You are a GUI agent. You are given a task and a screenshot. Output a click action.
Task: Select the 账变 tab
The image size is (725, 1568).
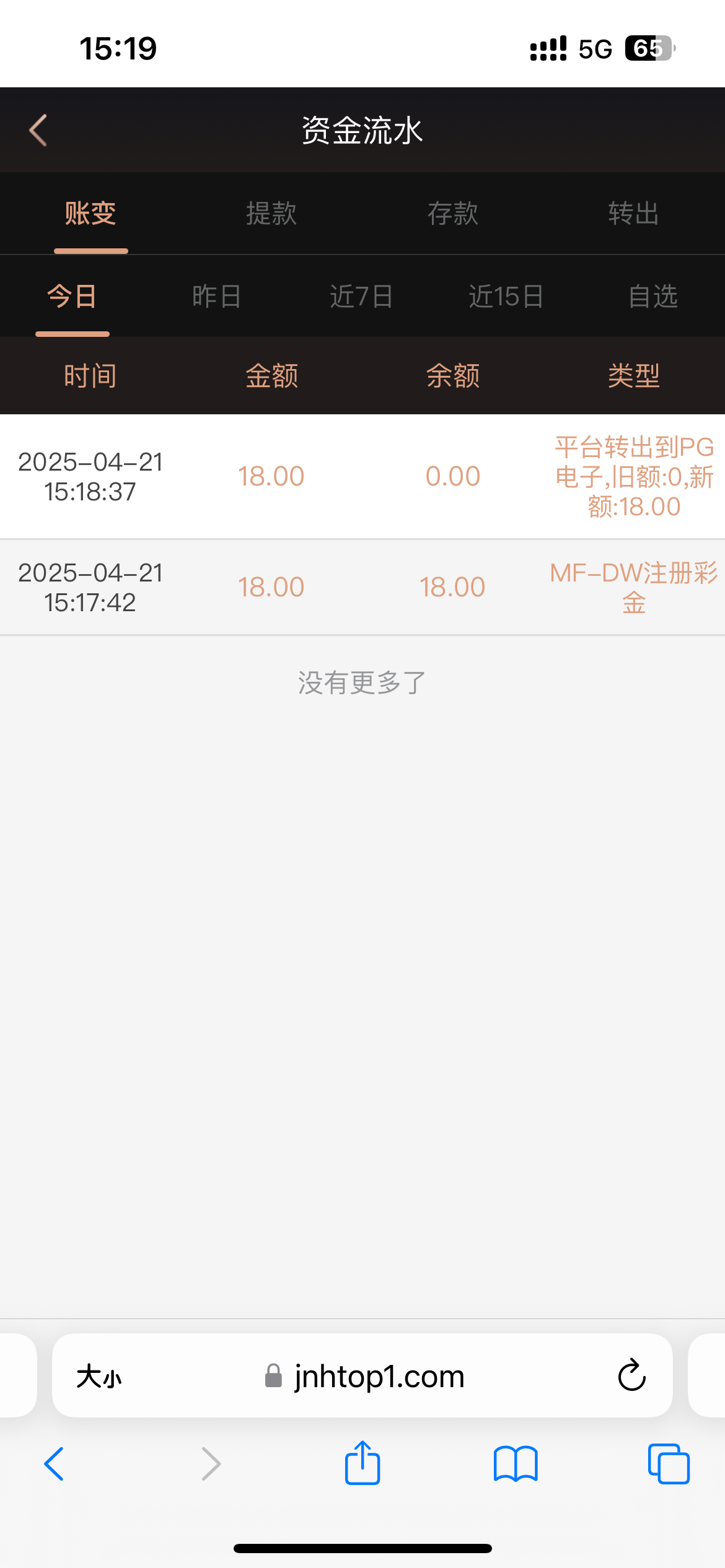tap(90, 214)
